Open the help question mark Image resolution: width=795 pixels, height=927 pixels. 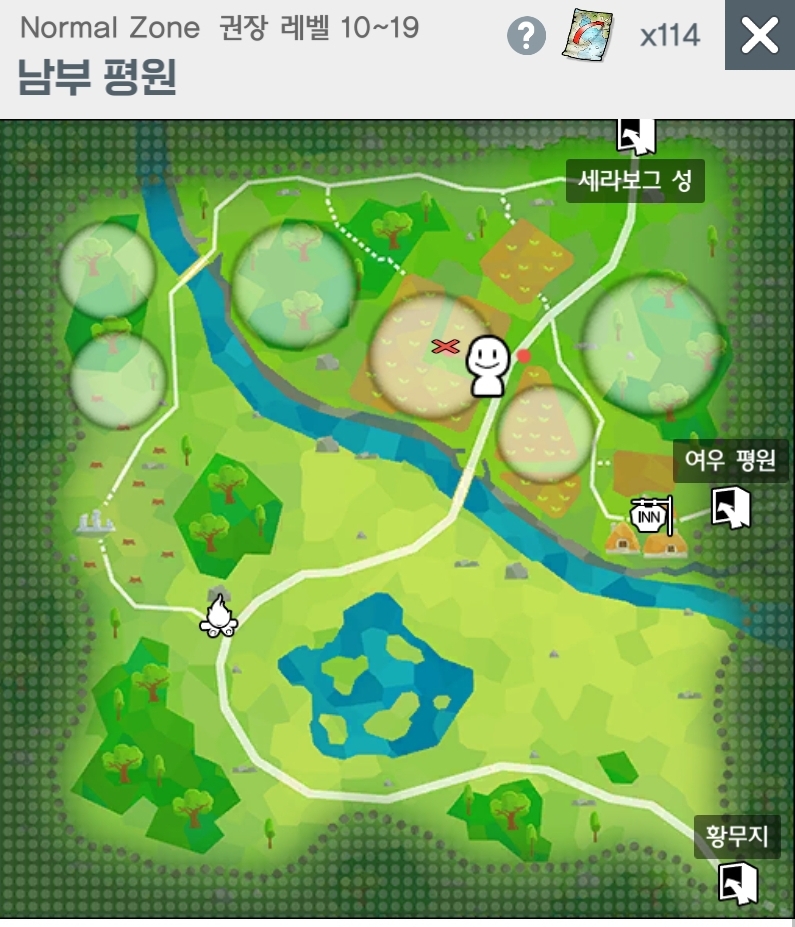tap(527, 37)
